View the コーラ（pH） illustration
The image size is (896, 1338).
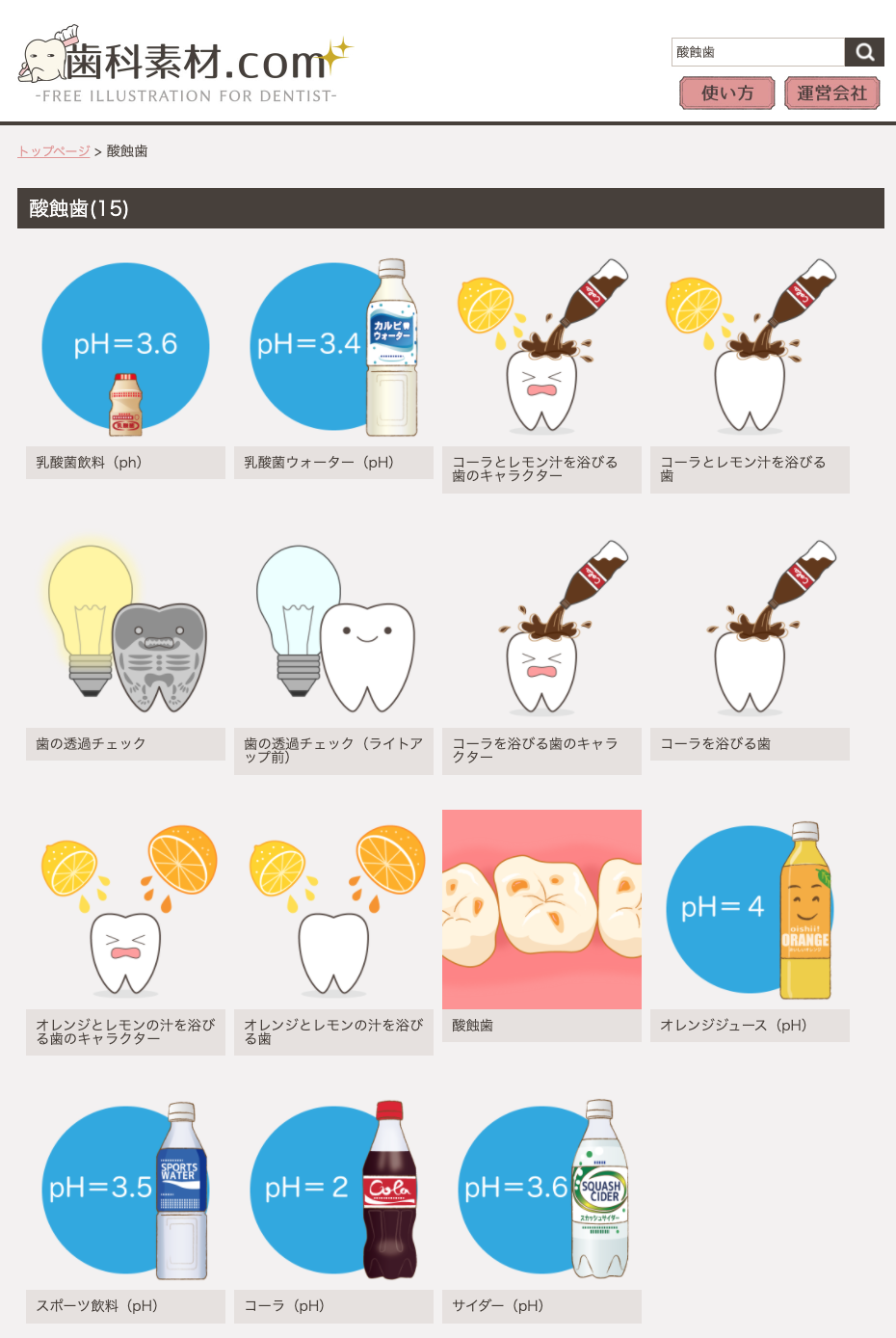coord(333,1191)
